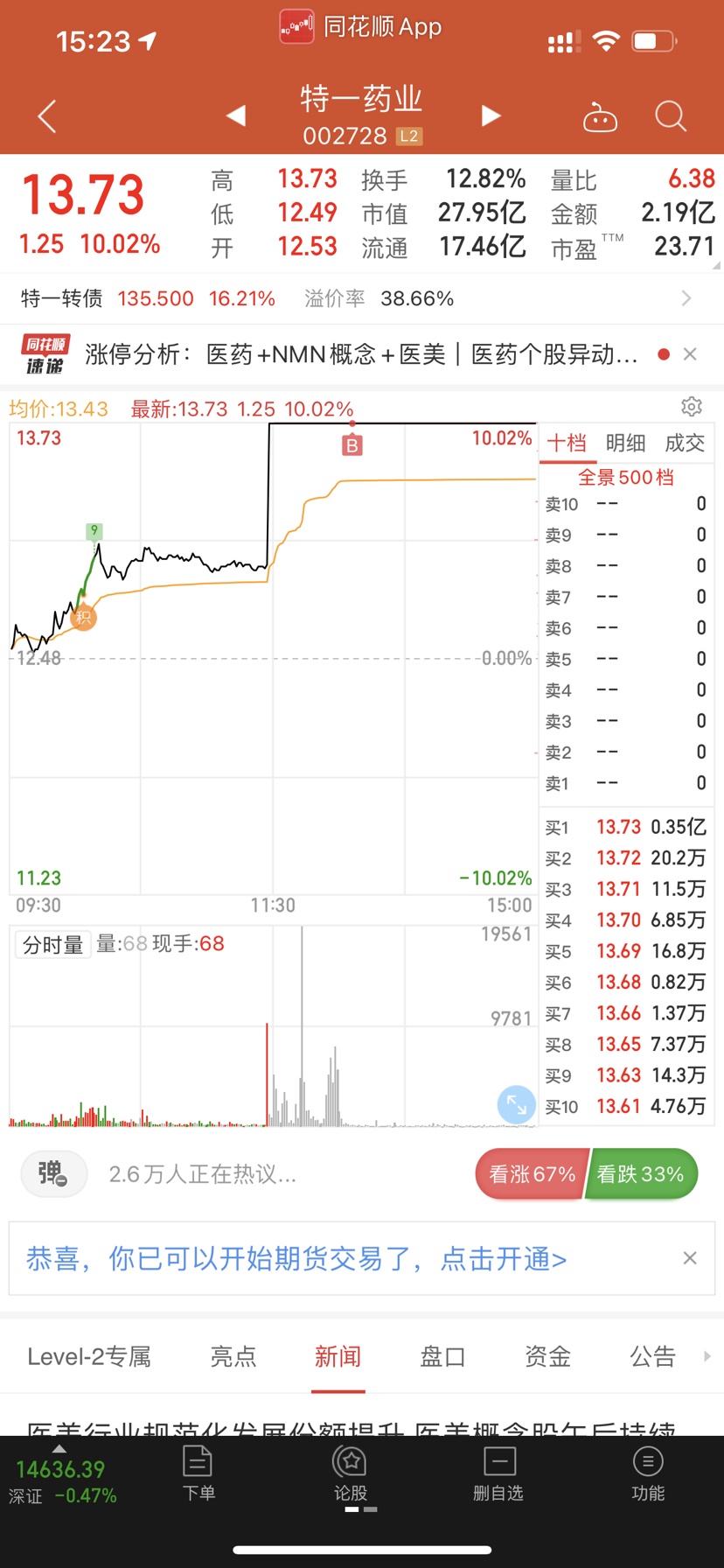
Task: Vote 看跌 33%
Action: coord(641,1173)
